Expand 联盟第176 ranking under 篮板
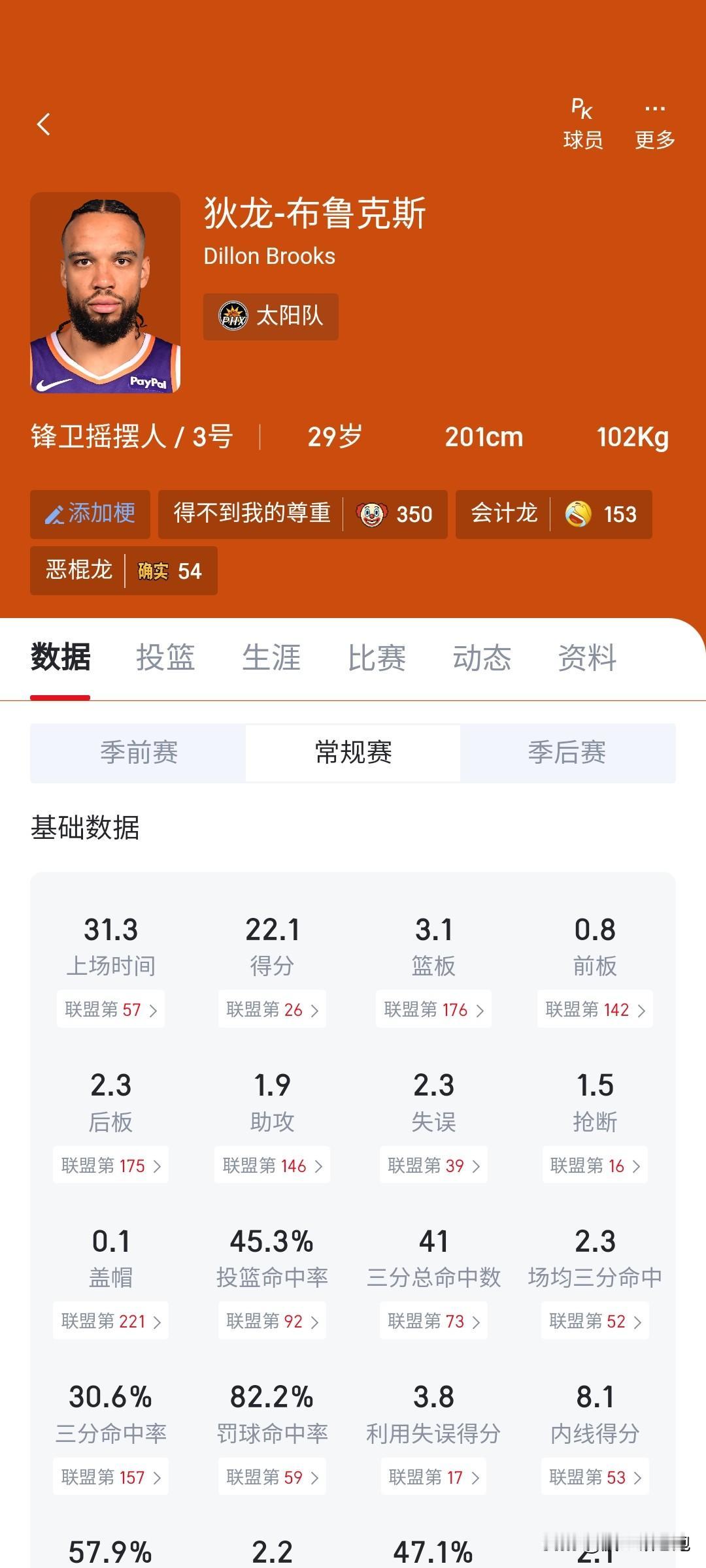 433,1009
